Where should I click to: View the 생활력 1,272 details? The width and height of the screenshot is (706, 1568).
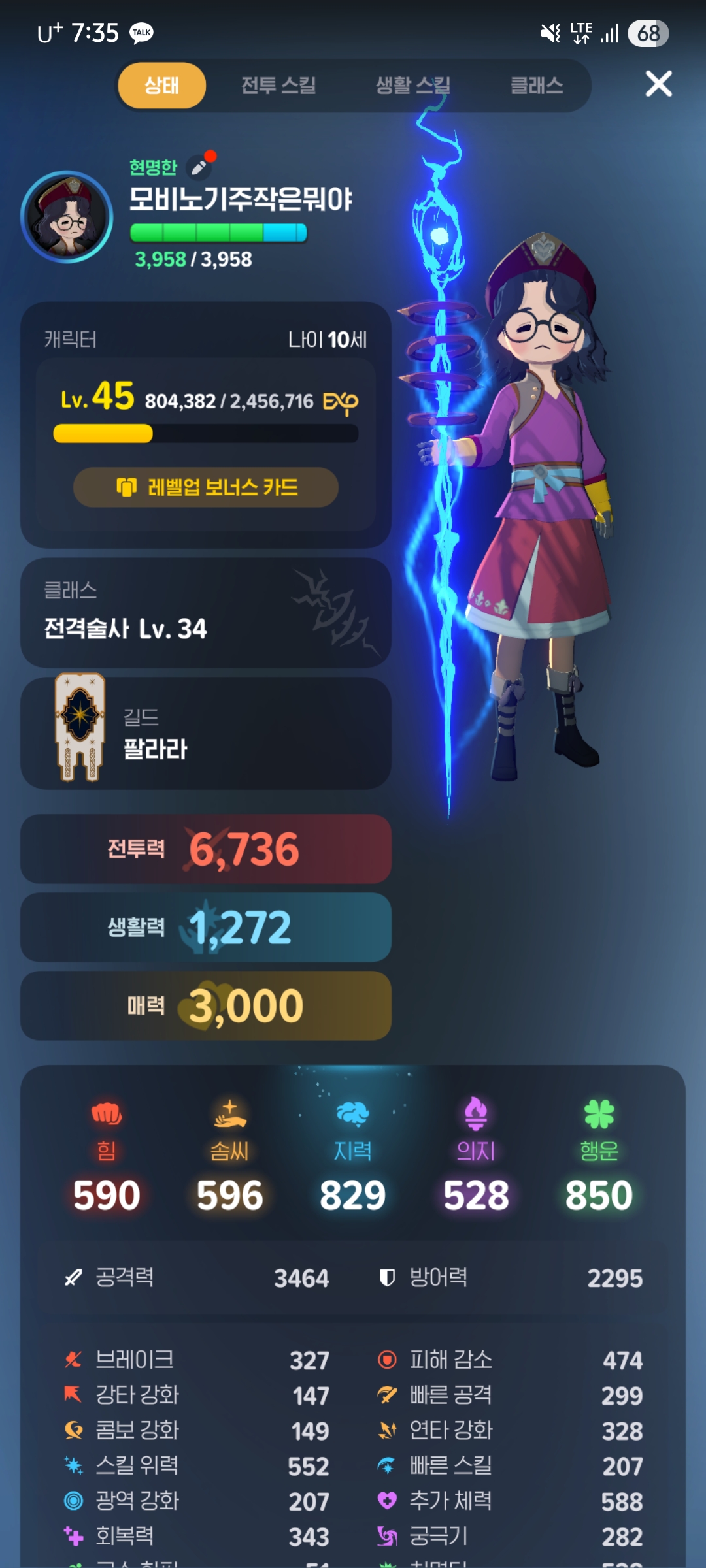[x=206, y=927]
